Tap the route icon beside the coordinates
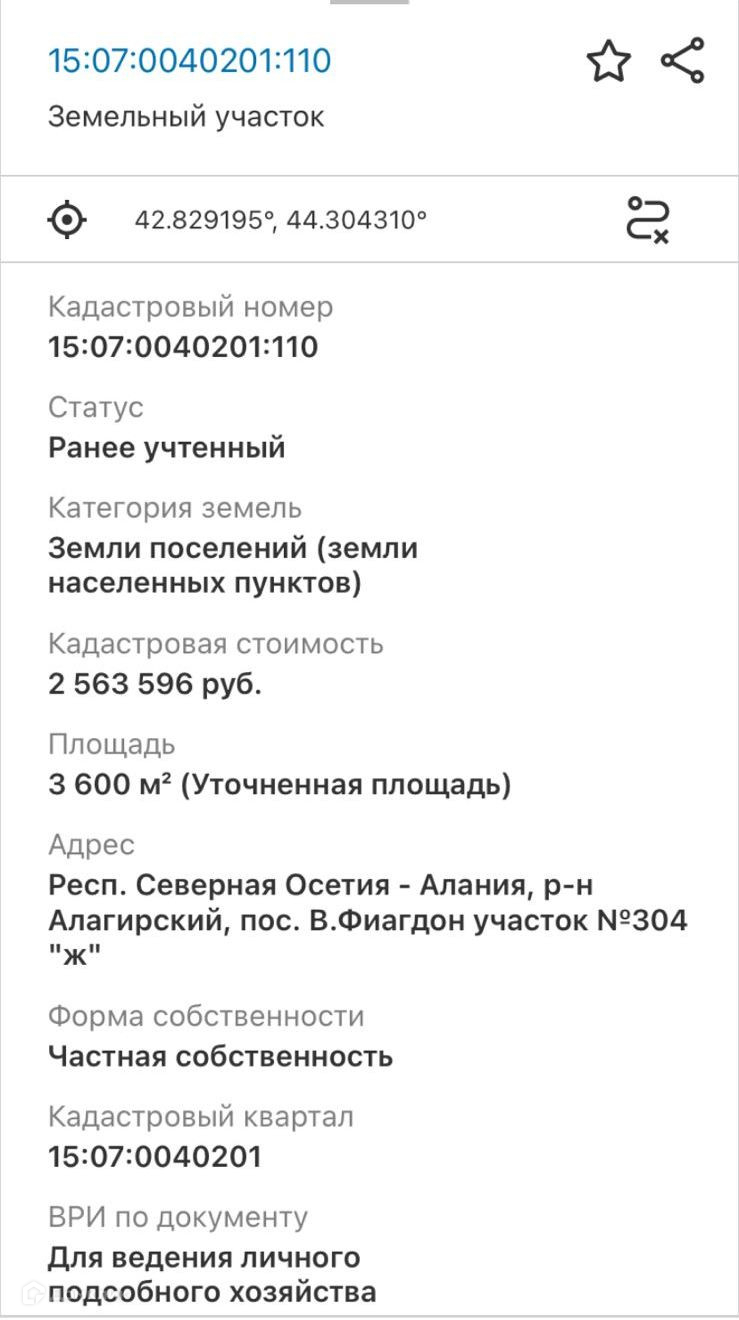The height and width of the screenshot is (1320, 739). 648,219
